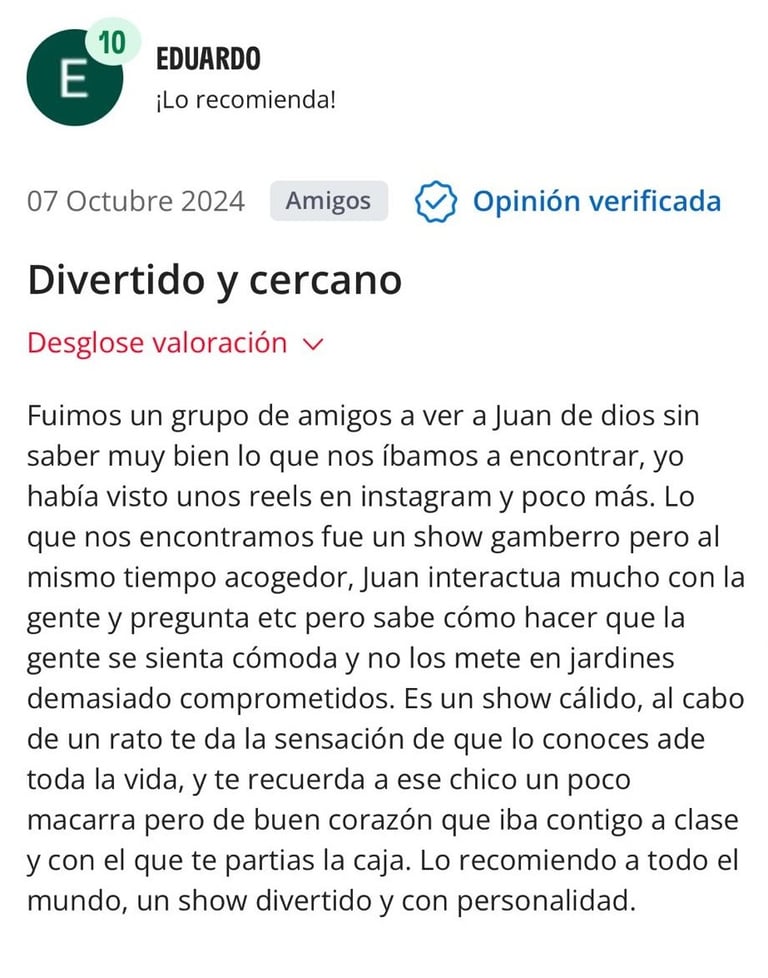The height and width of the screenshot is (978, 768).
Task: Open Eduardo's reviewer avatar
Action: (74, 78)
